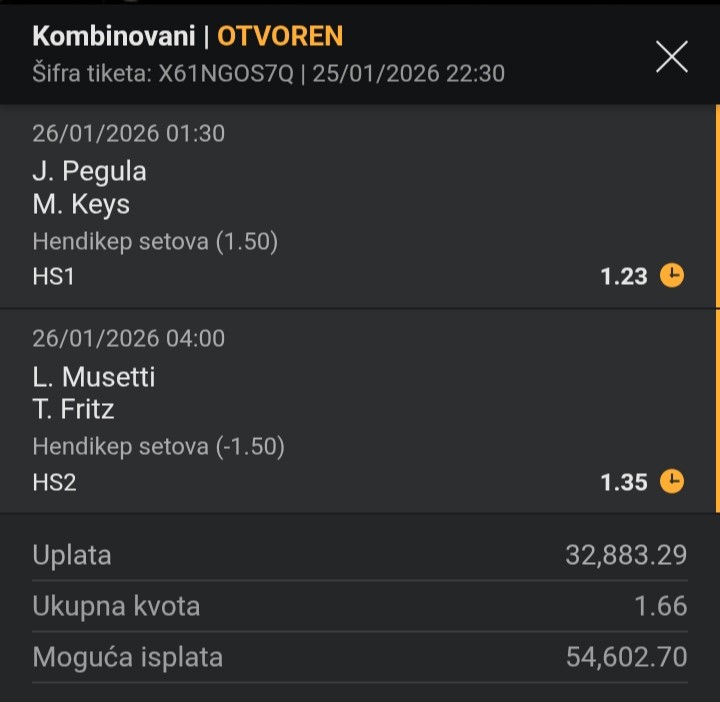
Task: Open the L. Musetti vs T. Fritz match
Action: click(x=94, y=393)
